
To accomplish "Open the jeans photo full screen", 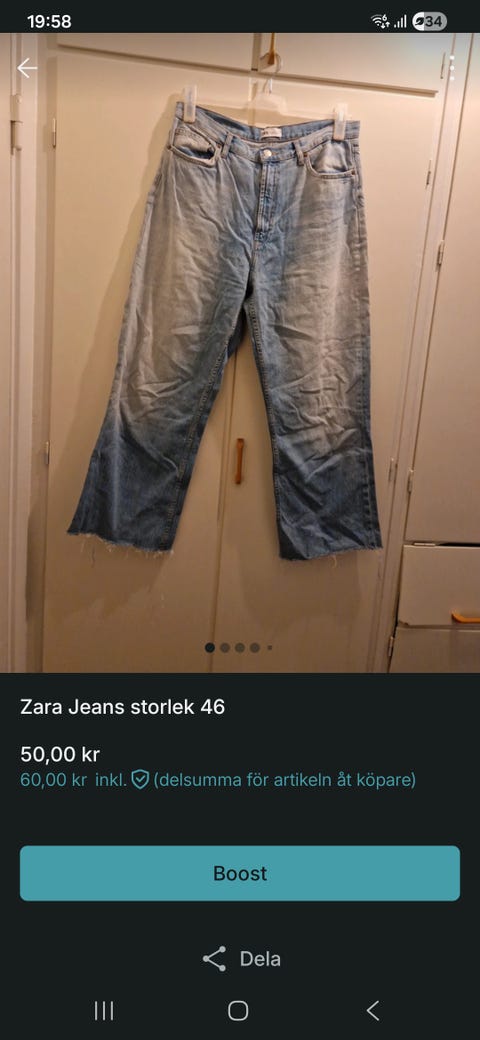I will click(x=240, y=353).
